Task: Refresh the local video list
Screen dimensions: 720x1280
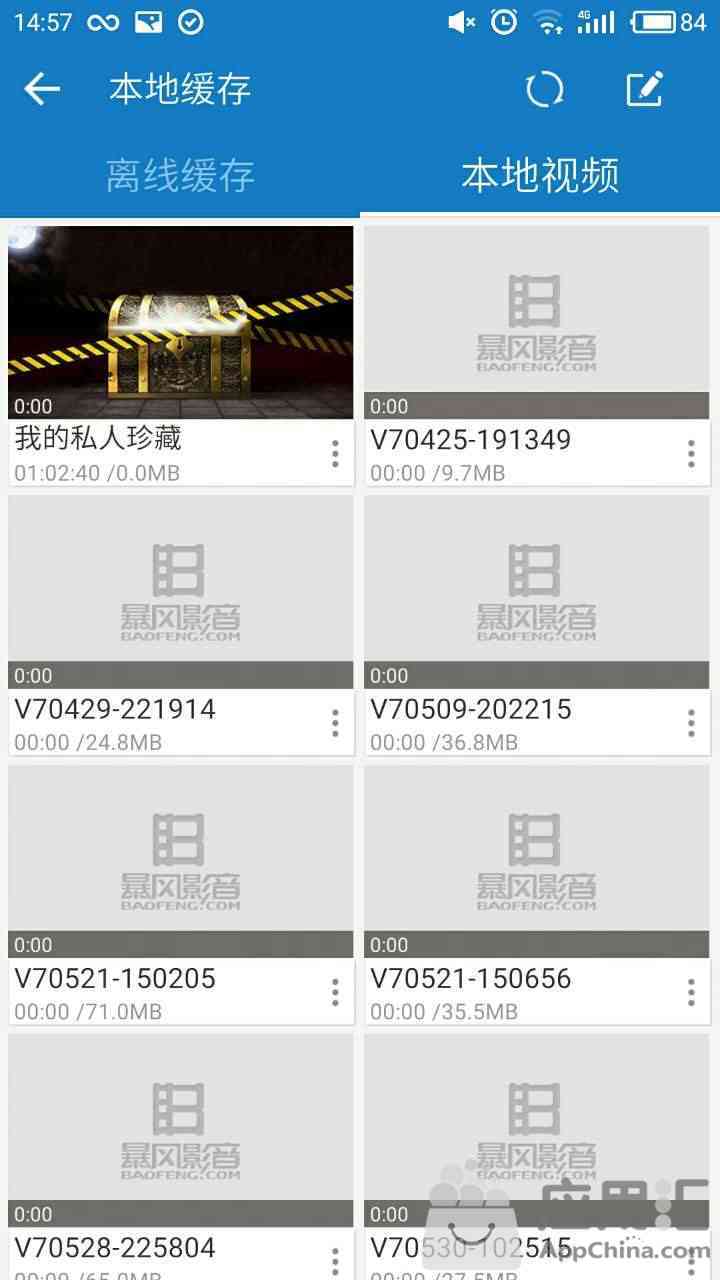Action: [544, 89]
